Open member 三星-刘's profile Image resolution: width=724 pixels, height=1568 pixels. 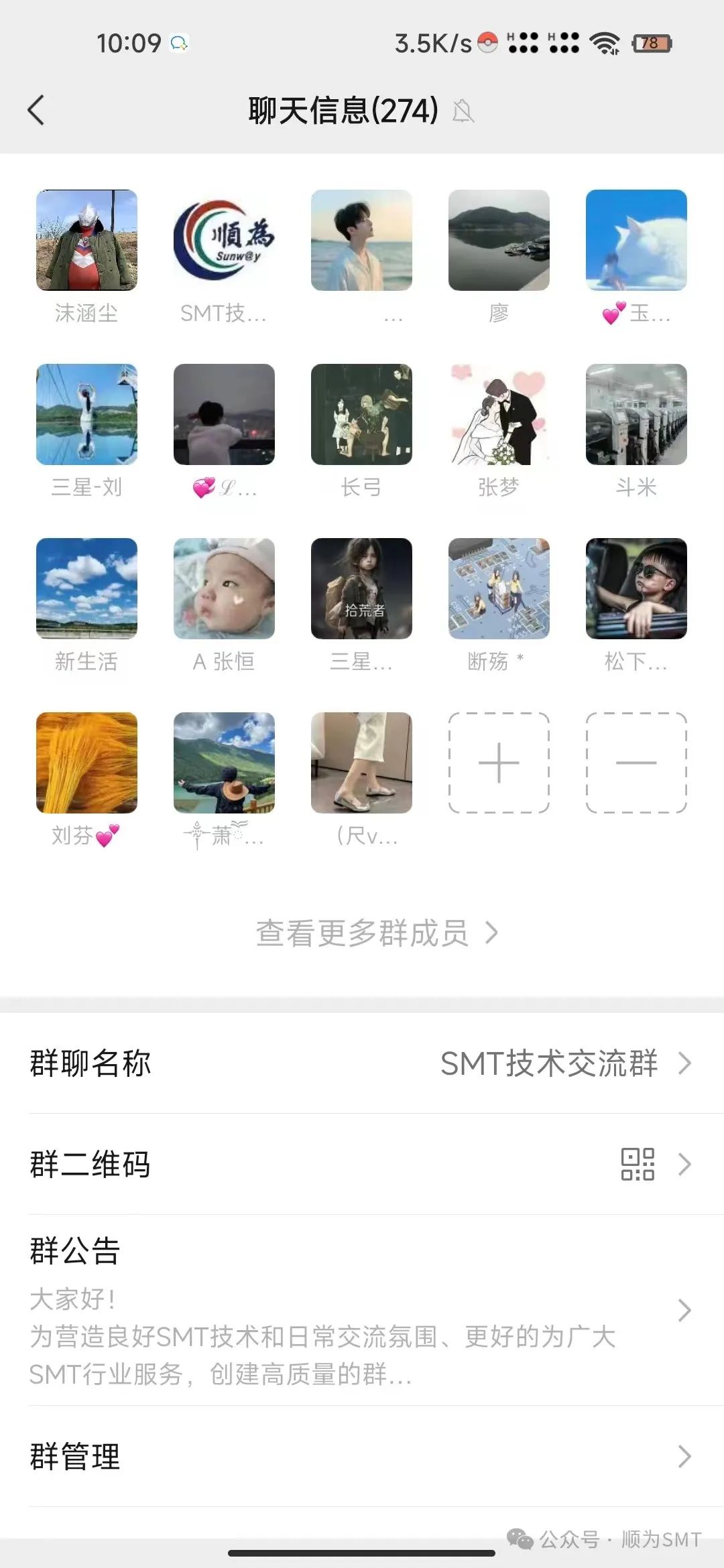pyautogui.click(x=86, y=414)
